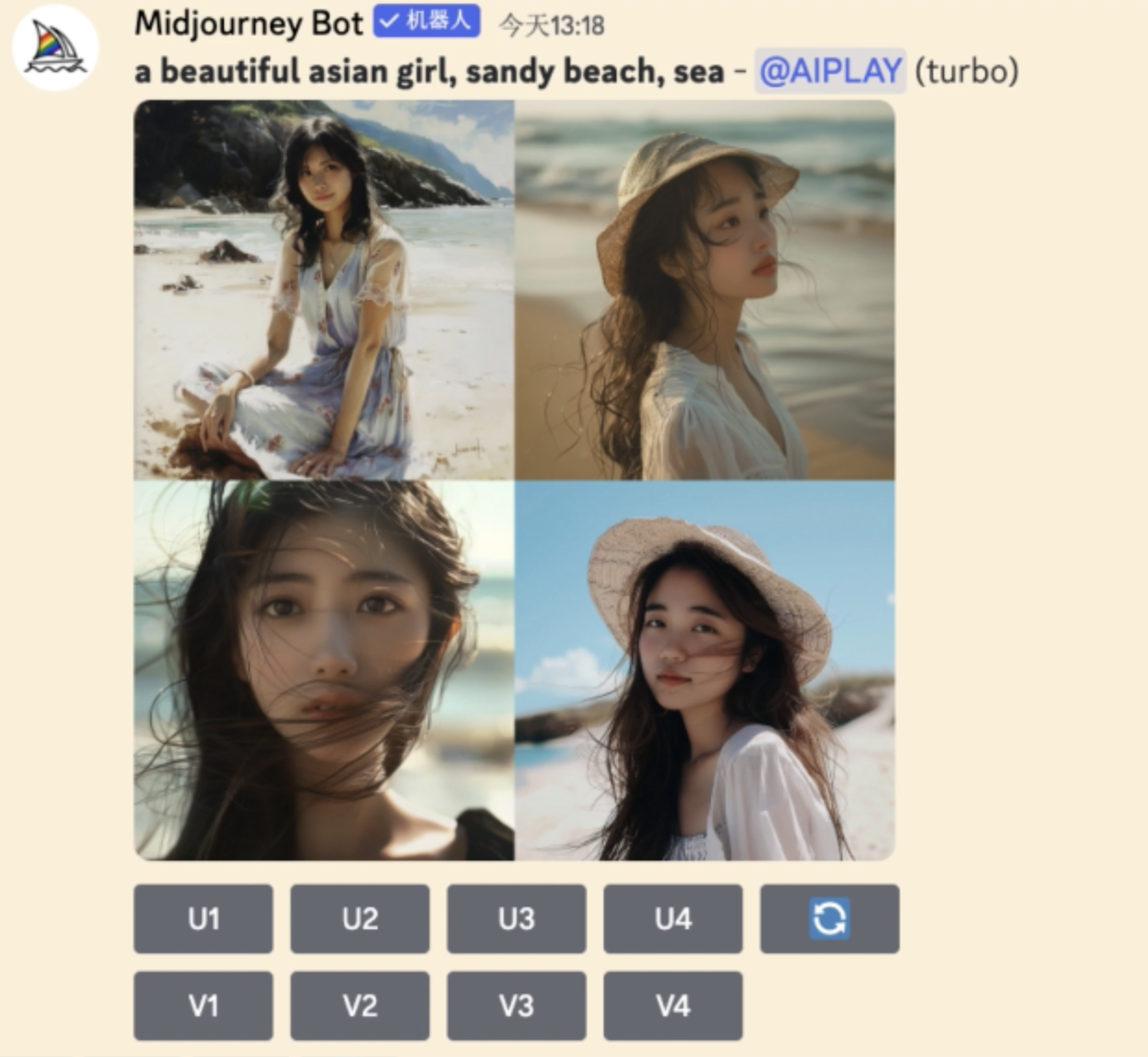Create variations of image one with V1
1148x1057 pixels.
[x=203, y=1005]
